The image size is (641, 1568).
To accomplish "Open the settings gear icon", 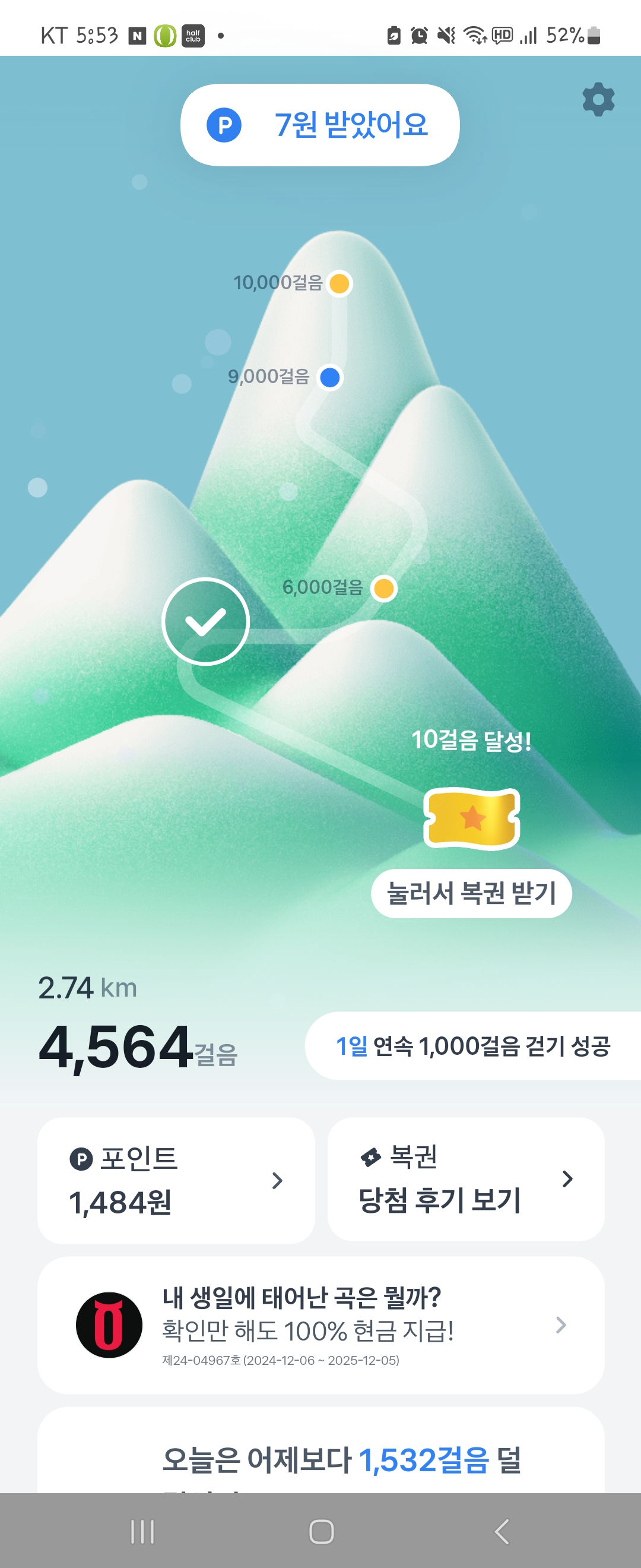I will tap(598, 99).
